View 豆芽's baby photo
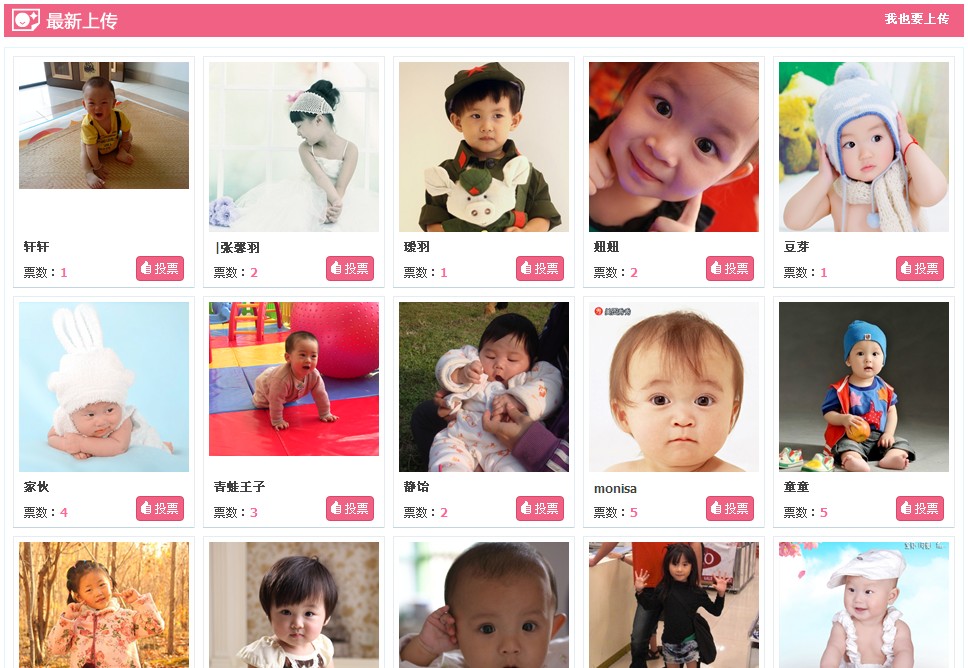This screenshot has height=668, width=968. pos(864,147)
